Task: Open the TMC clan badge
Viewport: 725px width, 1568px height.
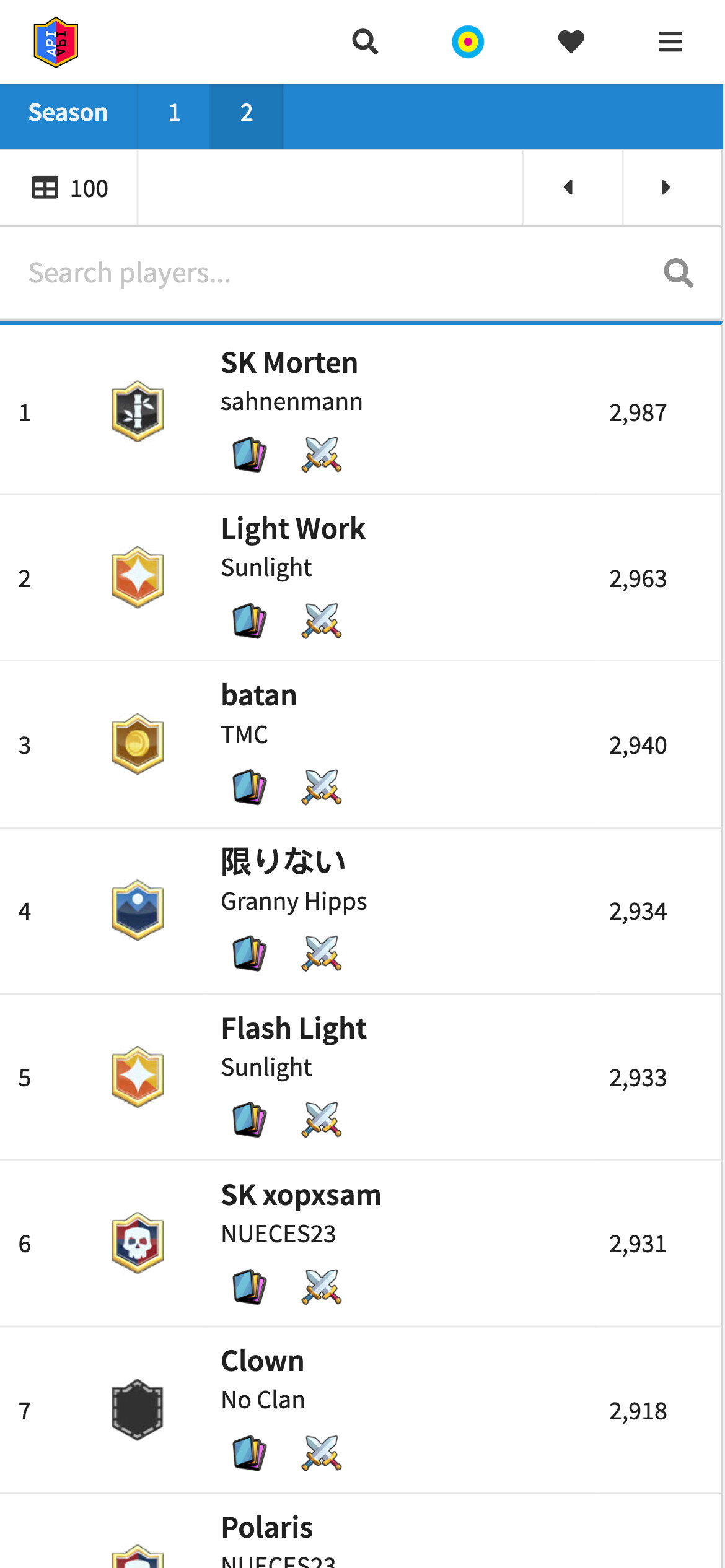Action: coord(138,744)
